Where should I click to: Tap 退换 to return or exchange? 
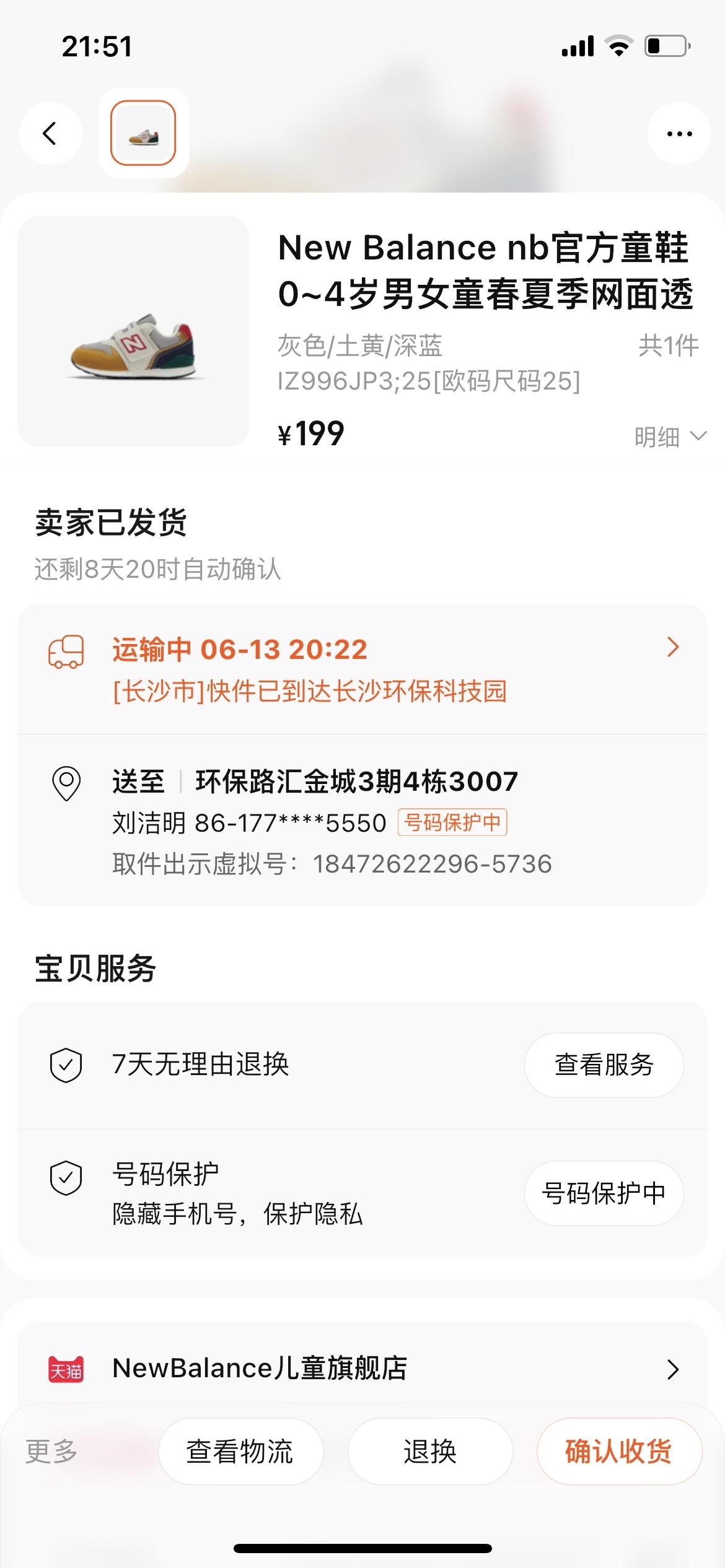[x=430, y=1451]
